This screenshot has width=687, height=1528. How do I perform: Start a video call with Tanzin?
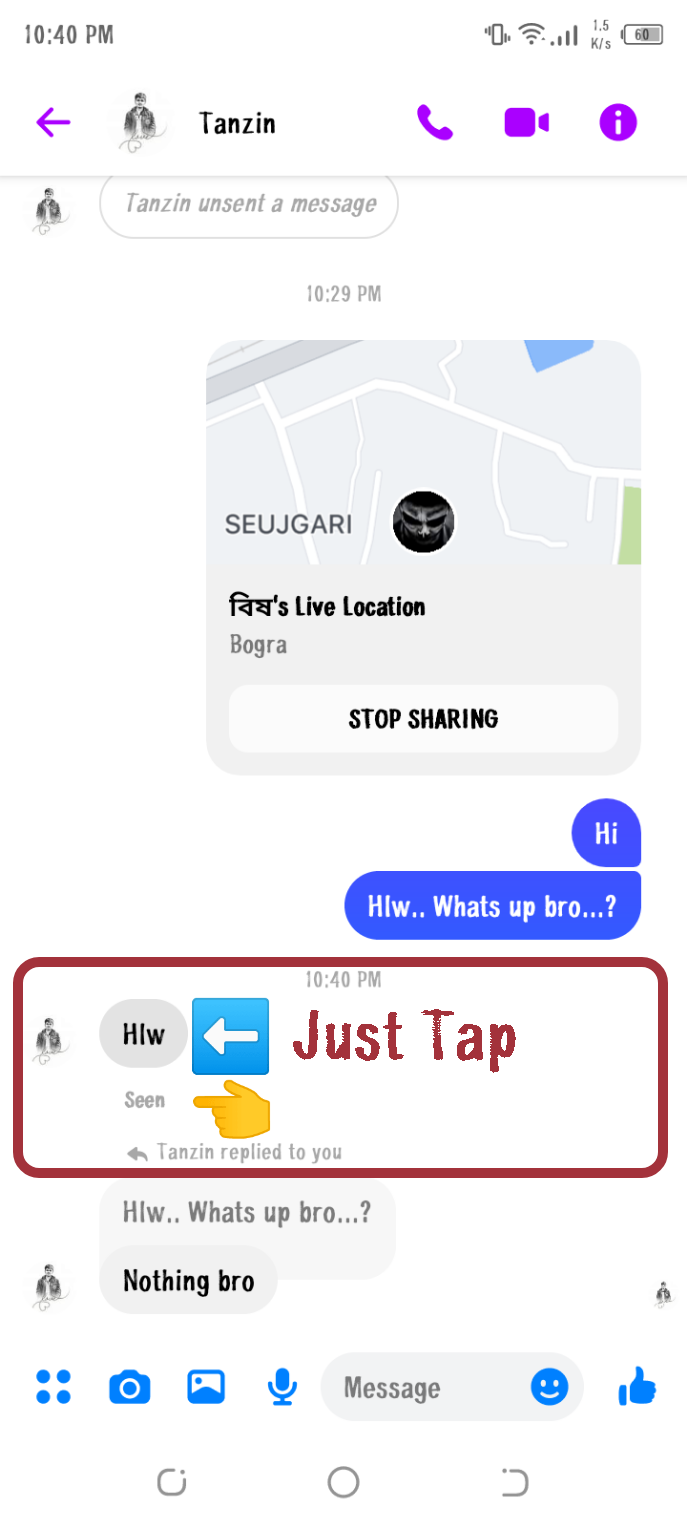(x=526, y=123)
